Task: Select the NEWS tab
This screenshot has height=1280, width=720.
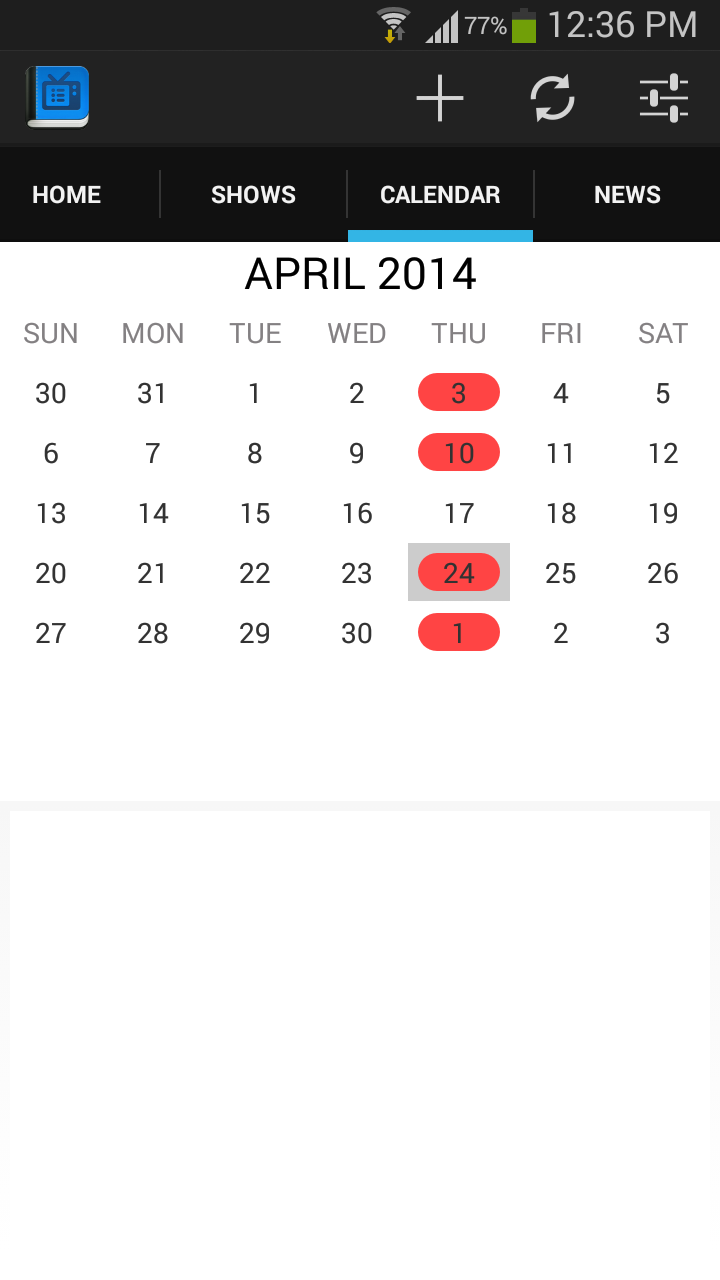Action: [627, 194]
